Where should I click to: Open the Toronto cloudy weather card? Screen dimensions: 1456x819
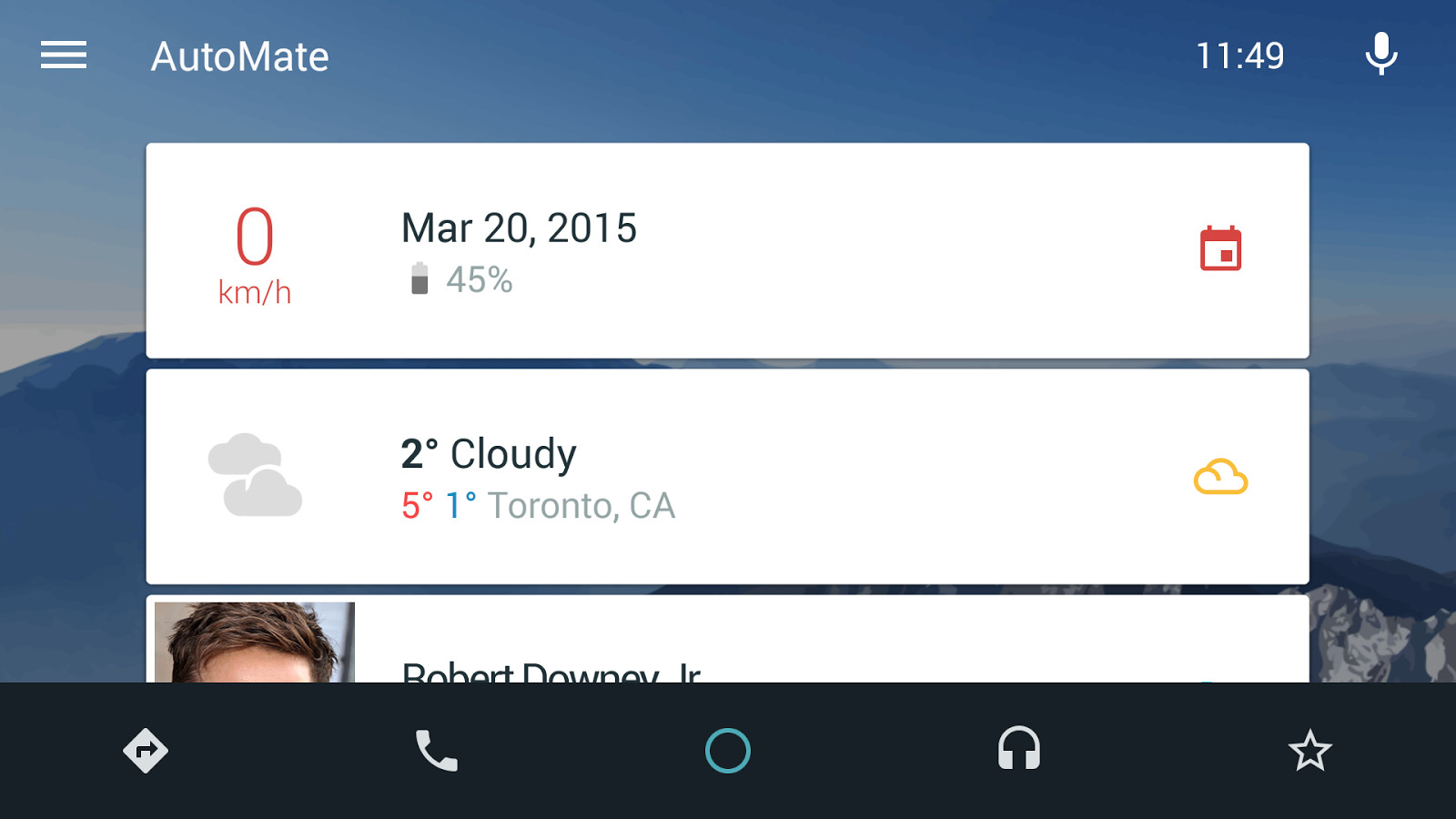727,476
